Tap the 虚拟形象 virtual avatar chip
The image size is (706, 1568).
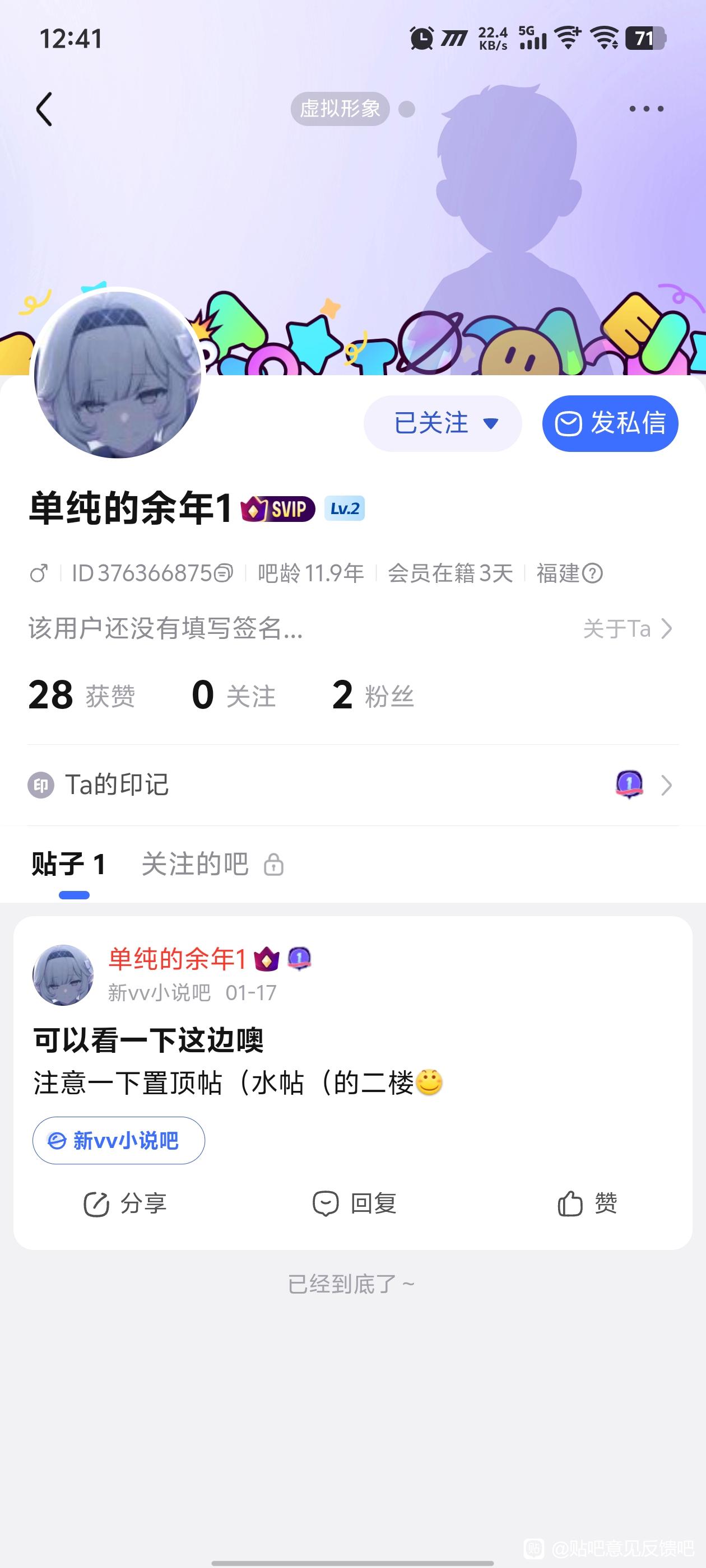(x=340, y=109)
